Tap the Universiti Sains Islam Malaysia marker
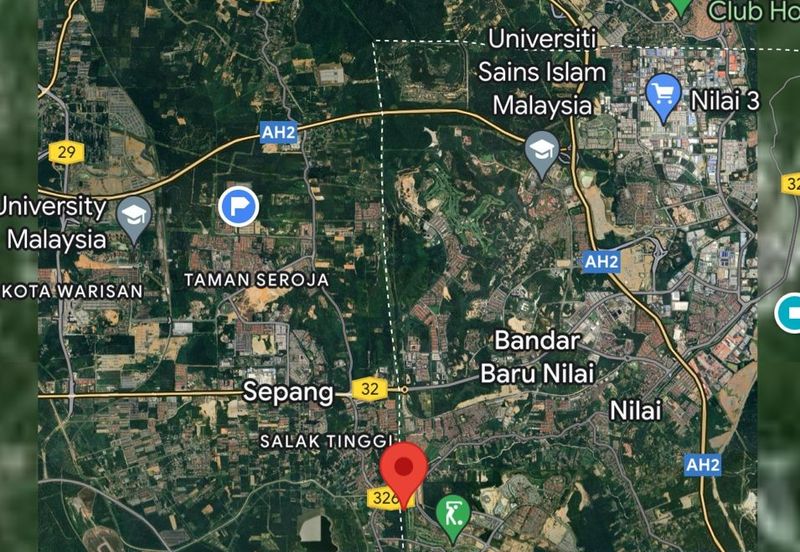The image size is (800, 552). (x=541, y=152)
